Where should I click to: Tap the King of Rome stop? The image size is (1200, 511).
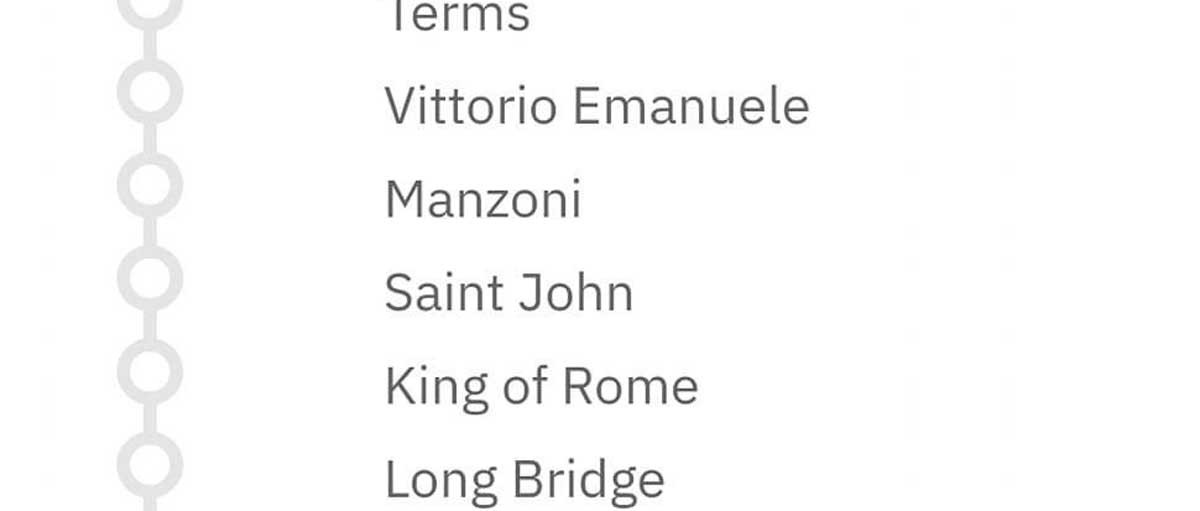pos(541,387)
